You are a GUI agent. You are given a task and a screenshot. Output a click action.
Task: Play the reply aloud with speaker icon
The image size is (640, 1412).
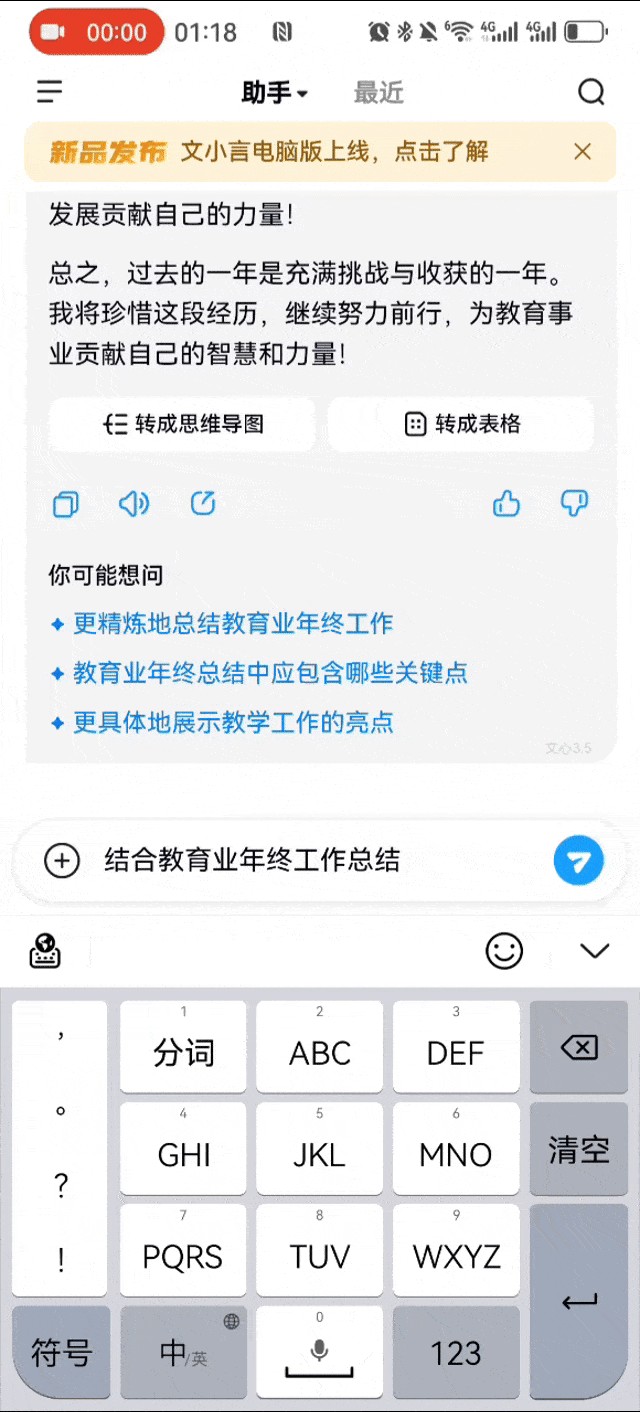(x=134, y=504)
